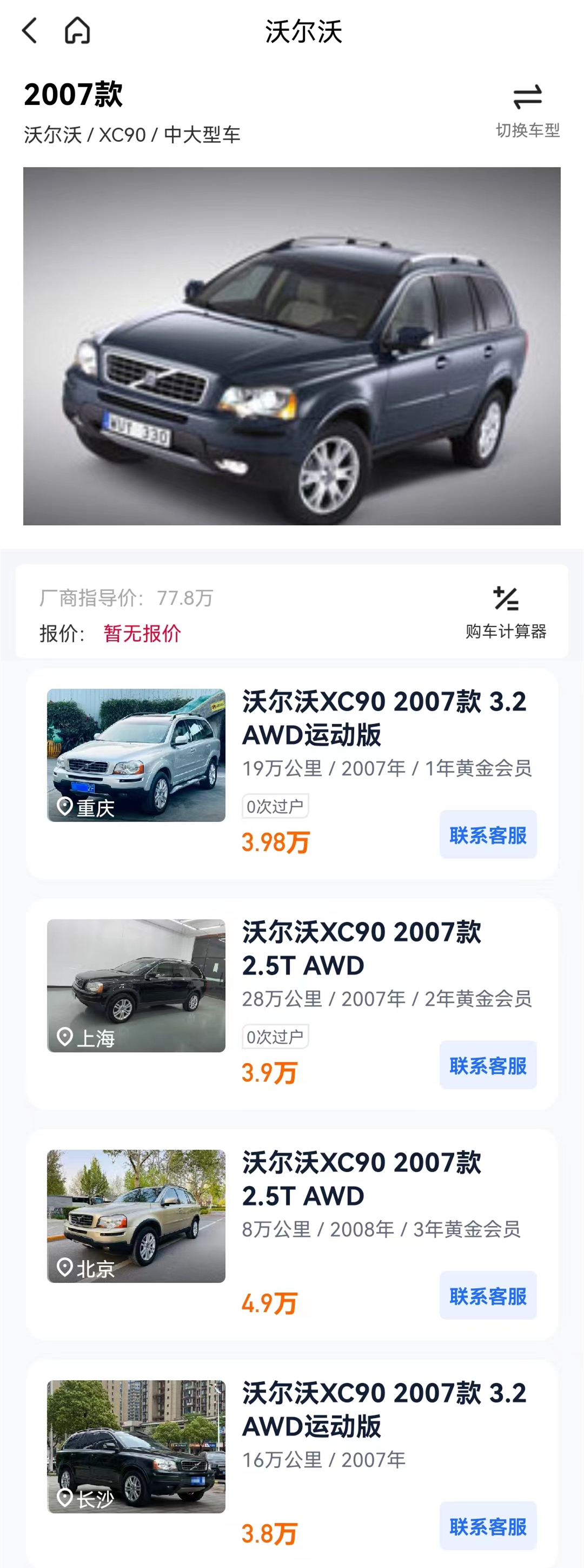Select 沃尔沃 in the breadcrumb path
This screenshot has height=1568, width=584.
(52, 135)
